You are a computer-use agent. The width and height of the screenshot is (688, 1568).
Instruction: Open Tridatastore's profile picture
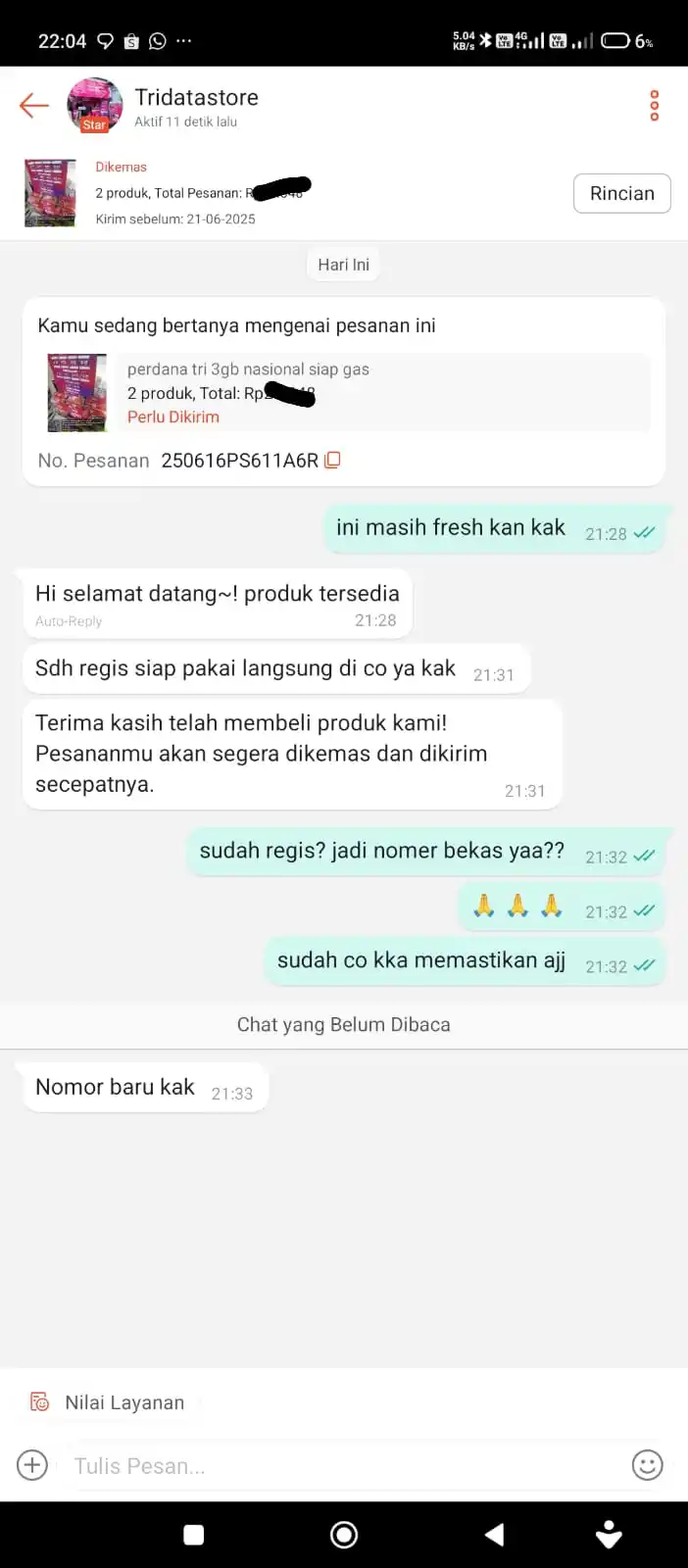point(94,105)
